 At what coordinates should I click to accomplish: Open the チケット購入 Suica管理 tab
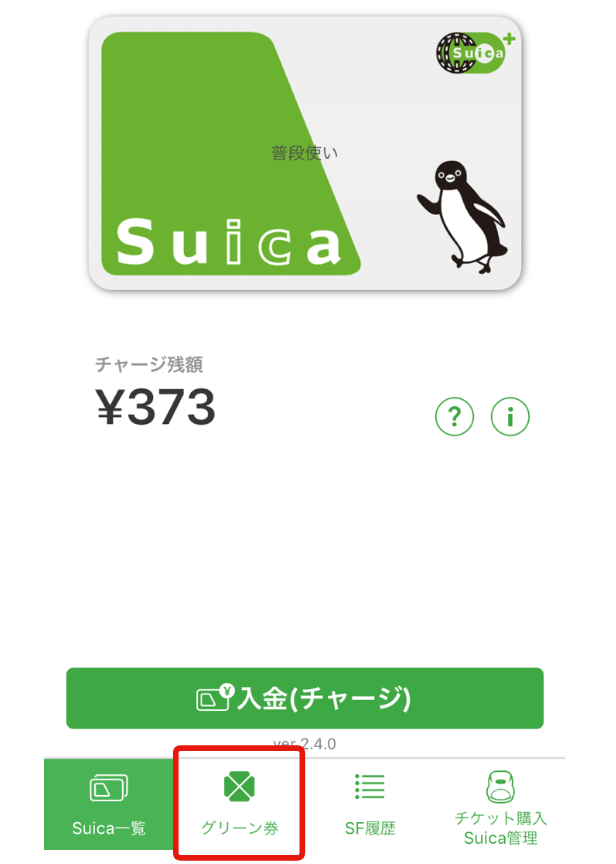tap(501, 804)
